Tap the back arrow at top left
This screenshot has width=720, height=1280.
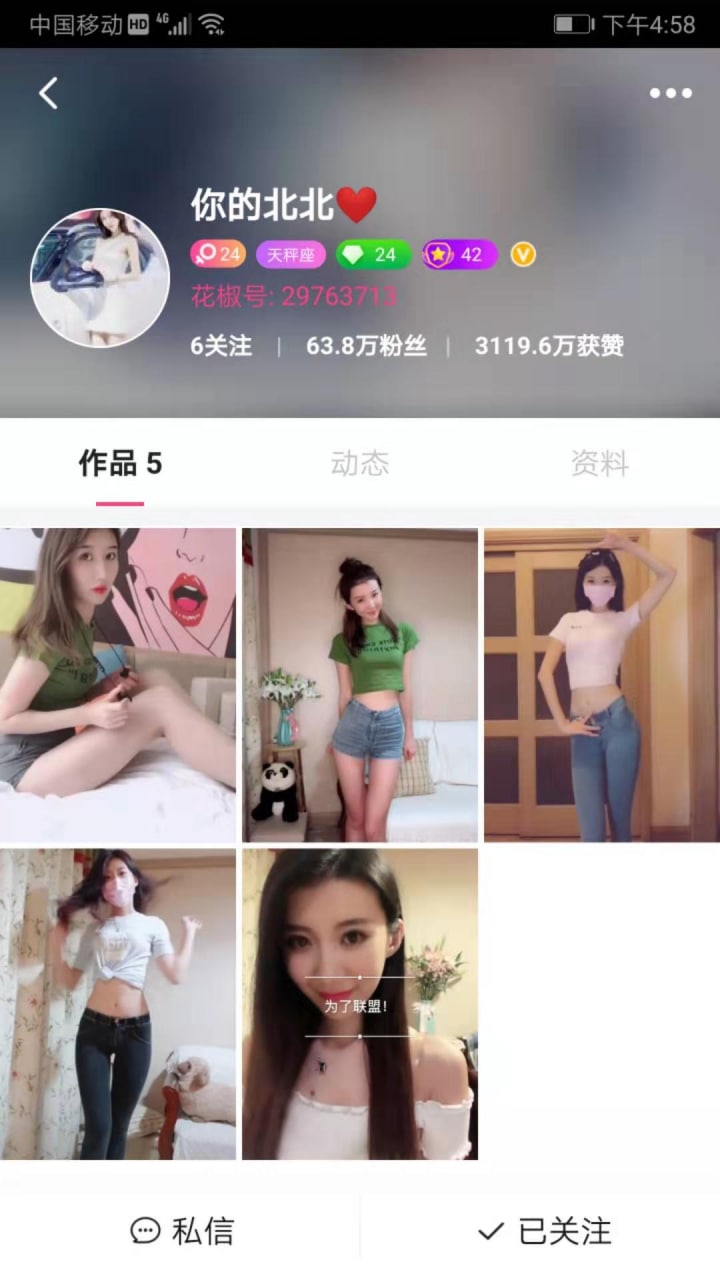pos(48,92)
